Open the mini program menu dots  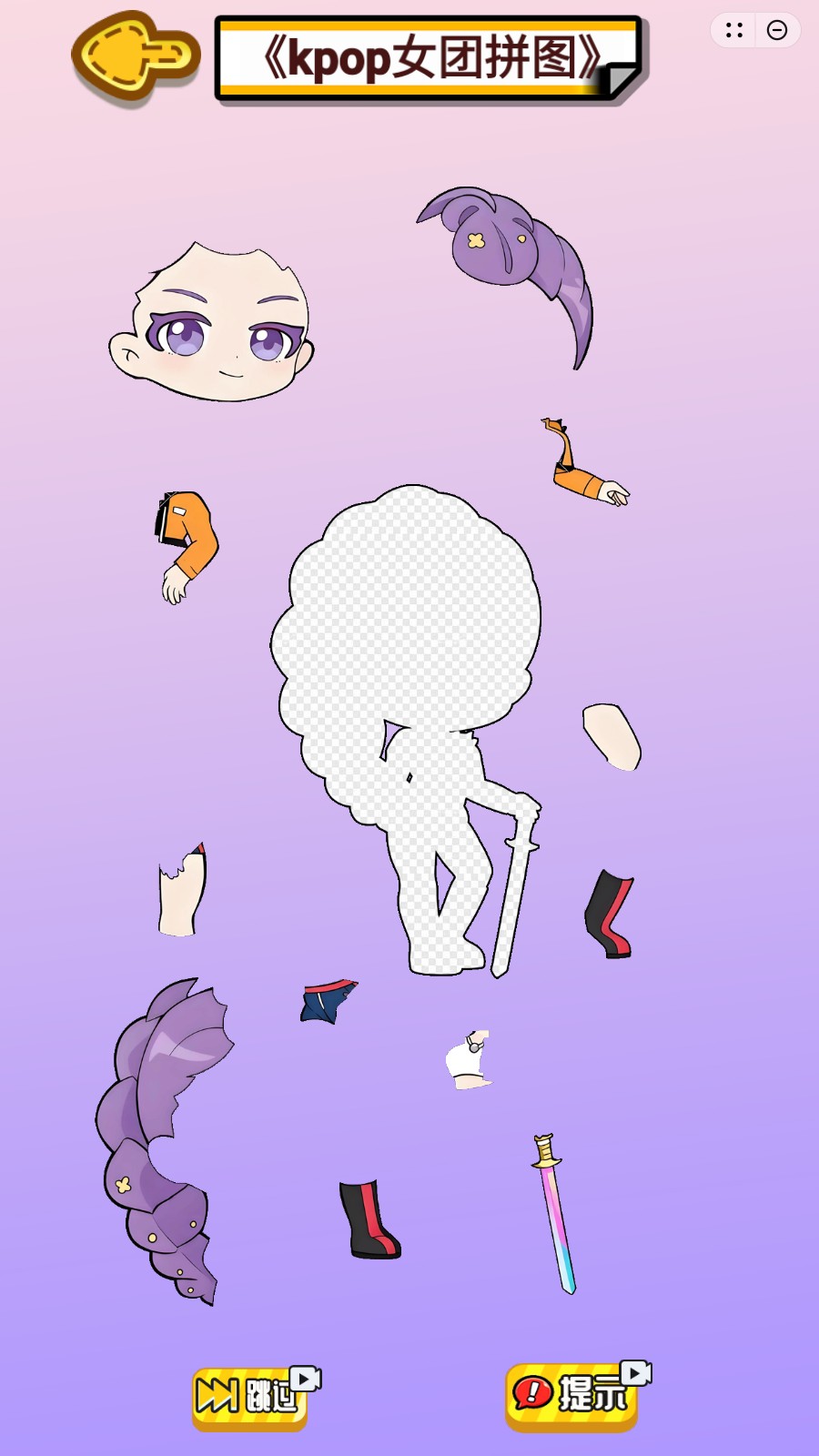734,31
